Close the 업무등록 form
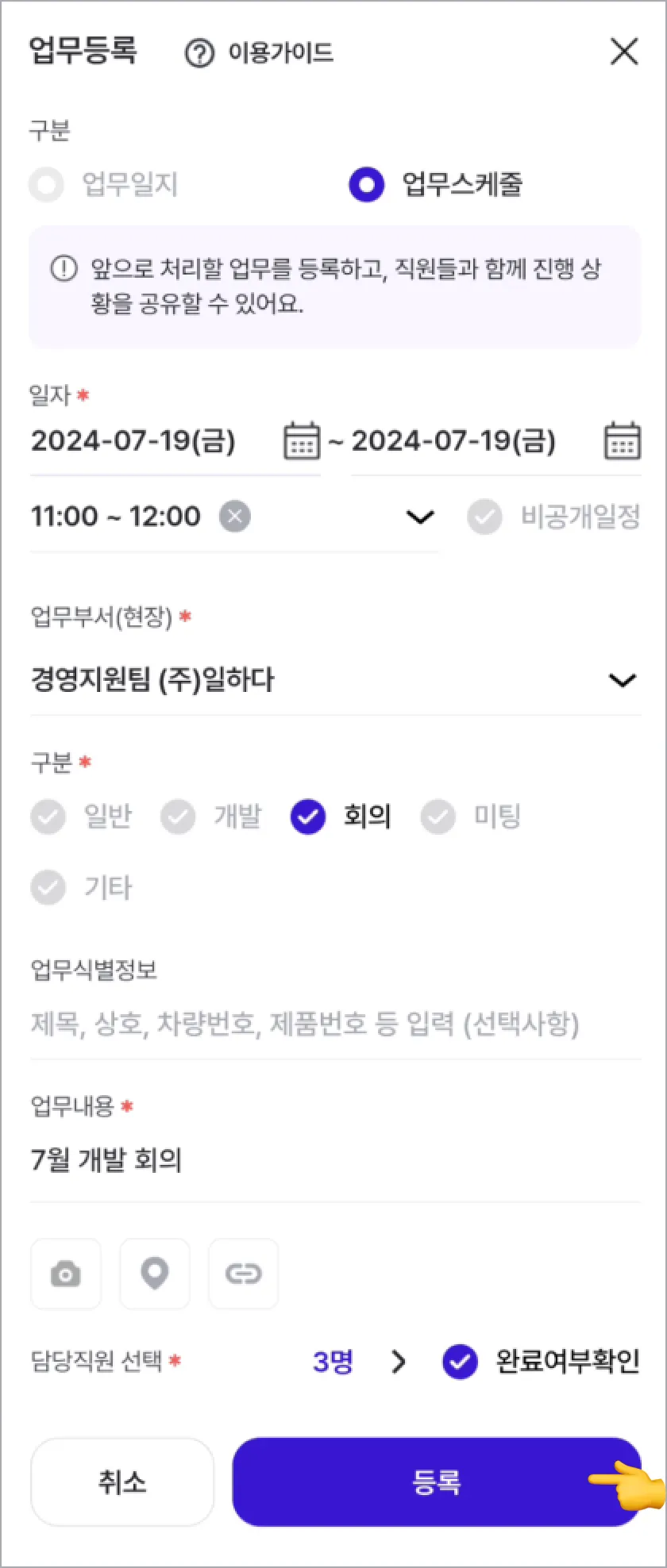The height and width of the screenshot is (1568, 667). pos(624,52)
